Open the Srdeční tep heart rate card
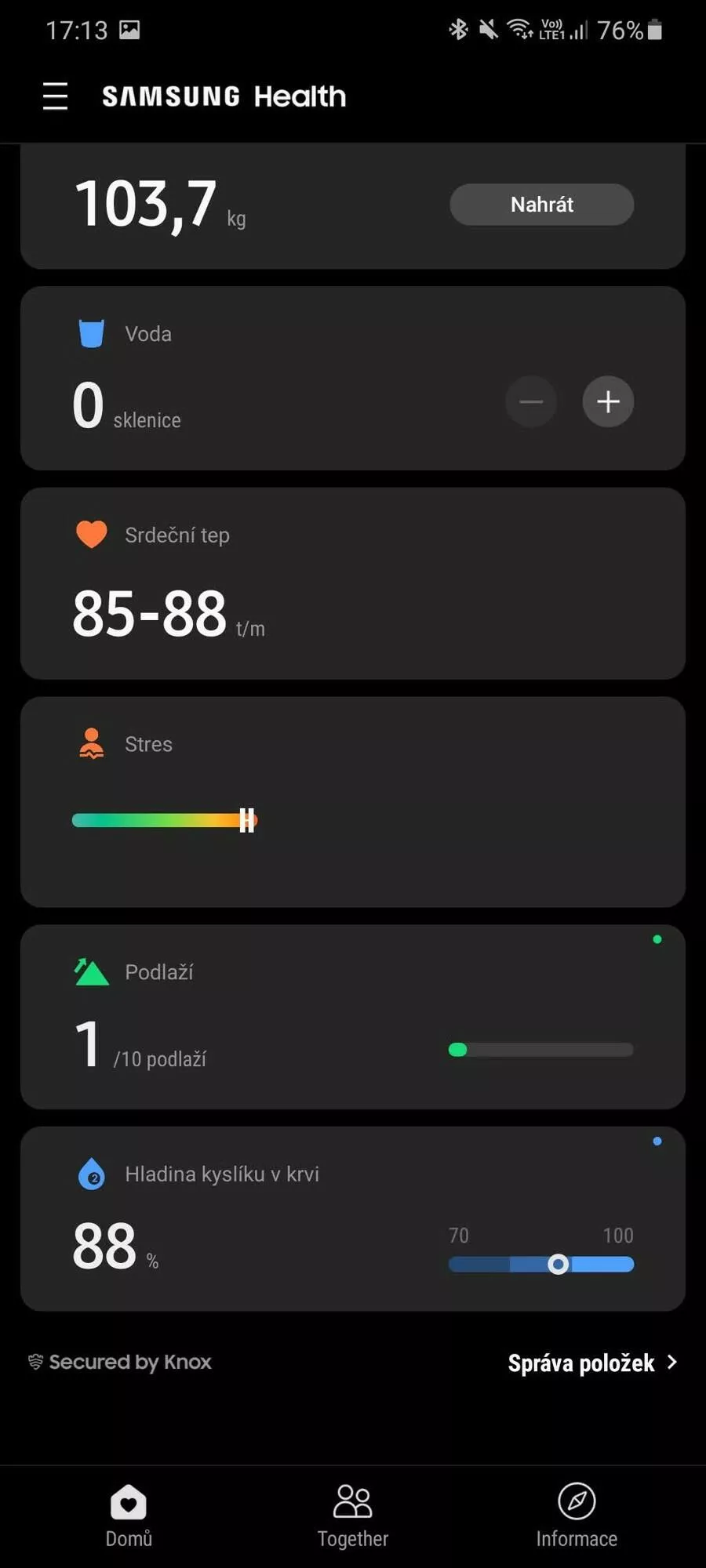This screenshot has height=1568, width=706. (353, 583)
